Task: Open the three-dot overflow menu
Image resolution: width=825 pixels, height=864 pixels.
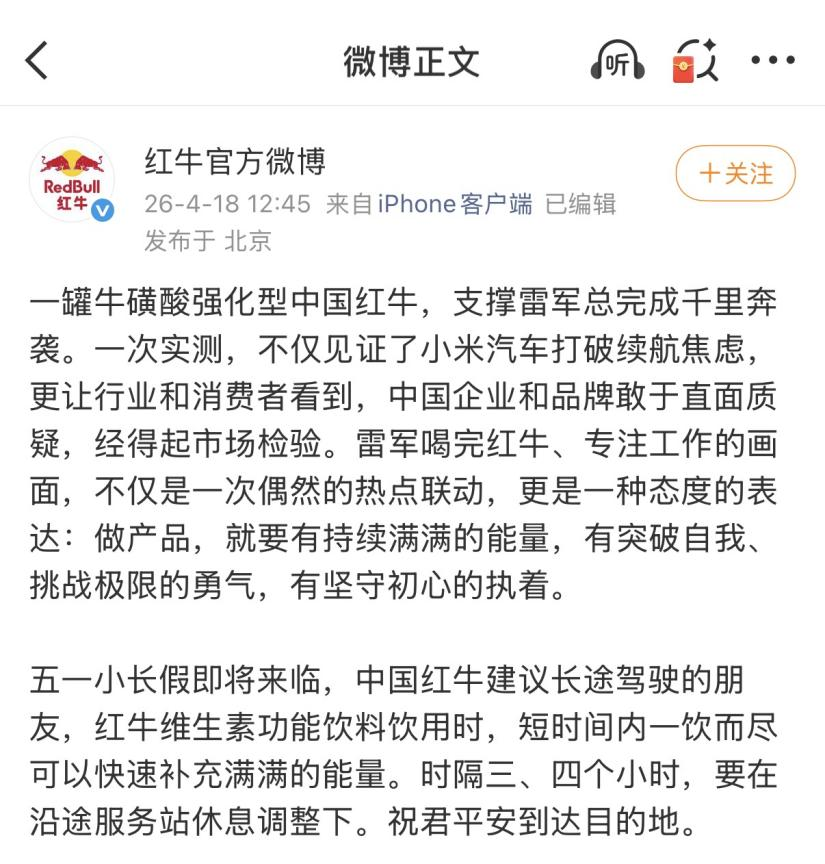Action: (772, 62)
